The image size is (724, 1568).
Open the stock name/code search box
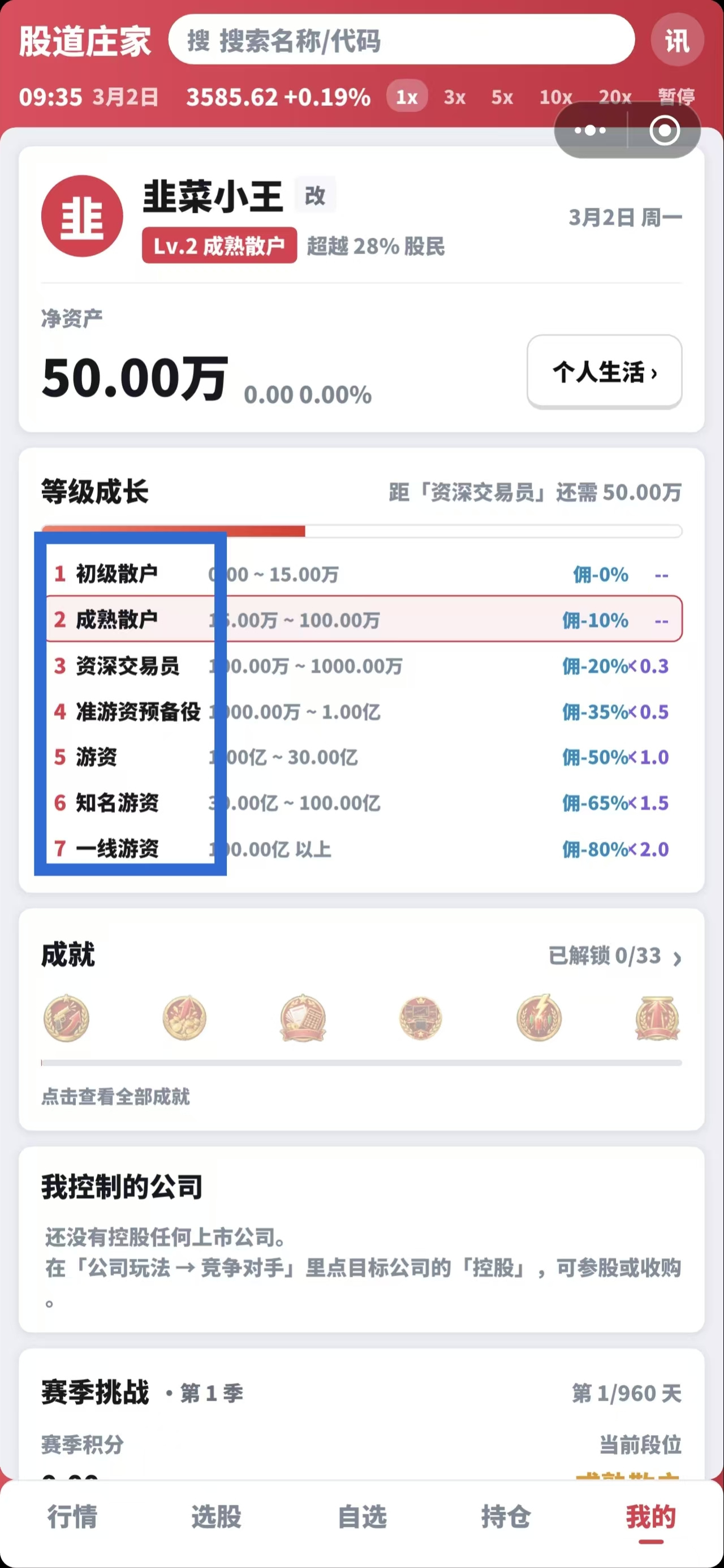[x=402, y=40]
